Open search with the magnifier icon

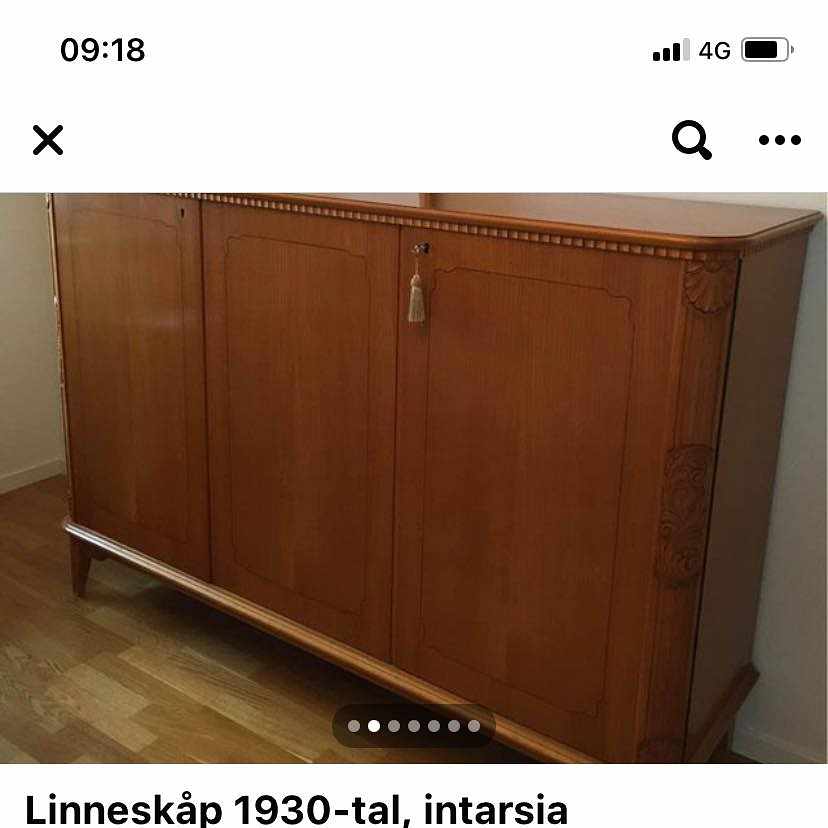[x=691, y=140]
